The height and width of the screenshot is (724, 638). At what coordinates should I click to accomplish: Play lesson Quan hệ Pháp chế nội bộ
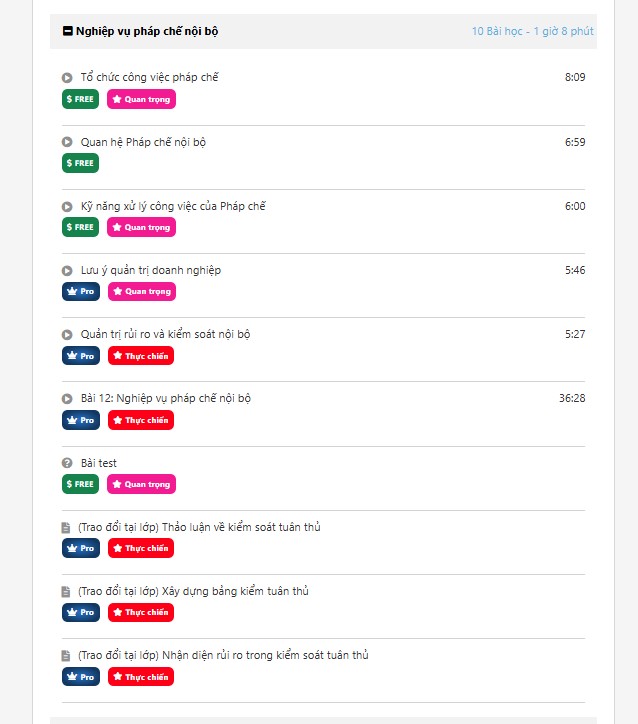[x=143, y=142]
